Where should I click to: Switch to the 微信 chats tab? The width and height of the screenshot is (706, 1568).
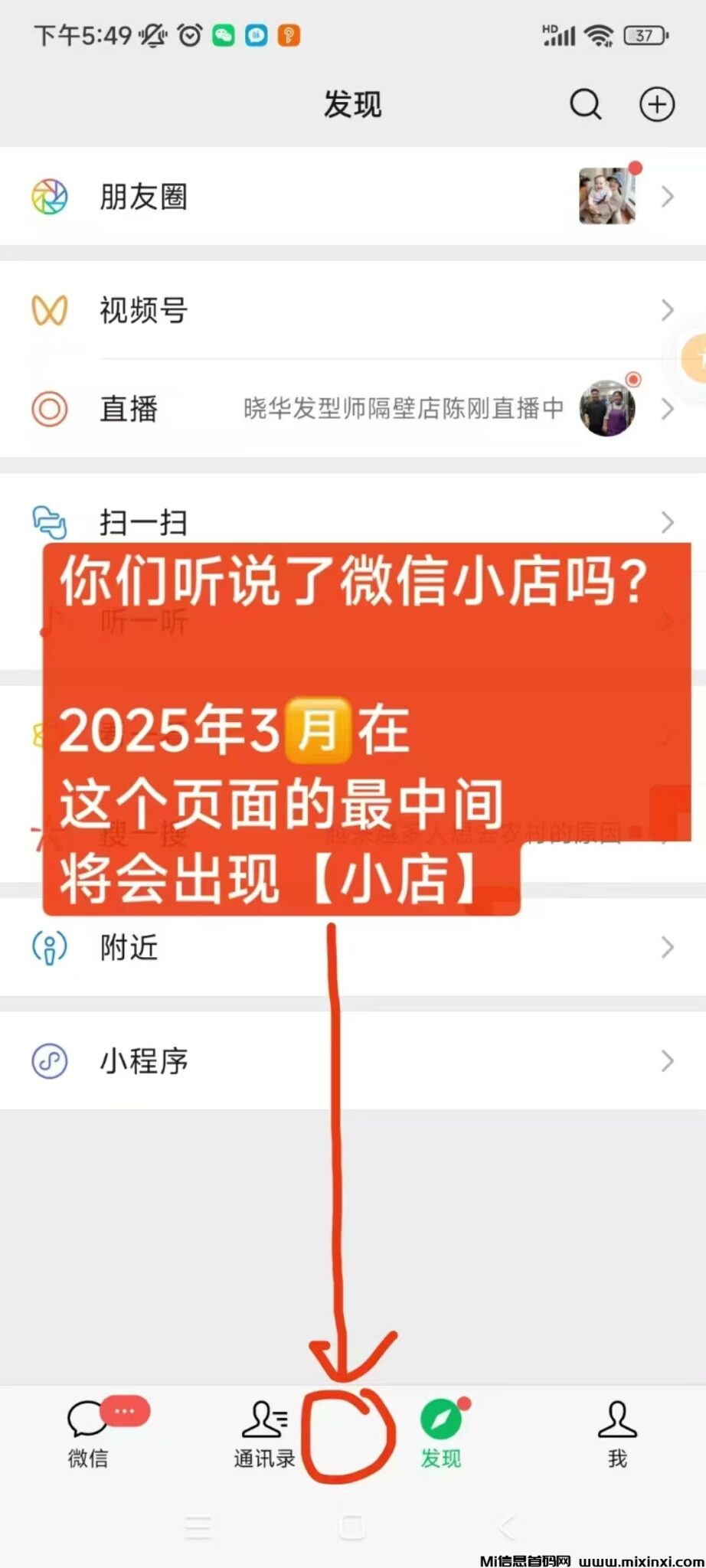point(88,1433)
